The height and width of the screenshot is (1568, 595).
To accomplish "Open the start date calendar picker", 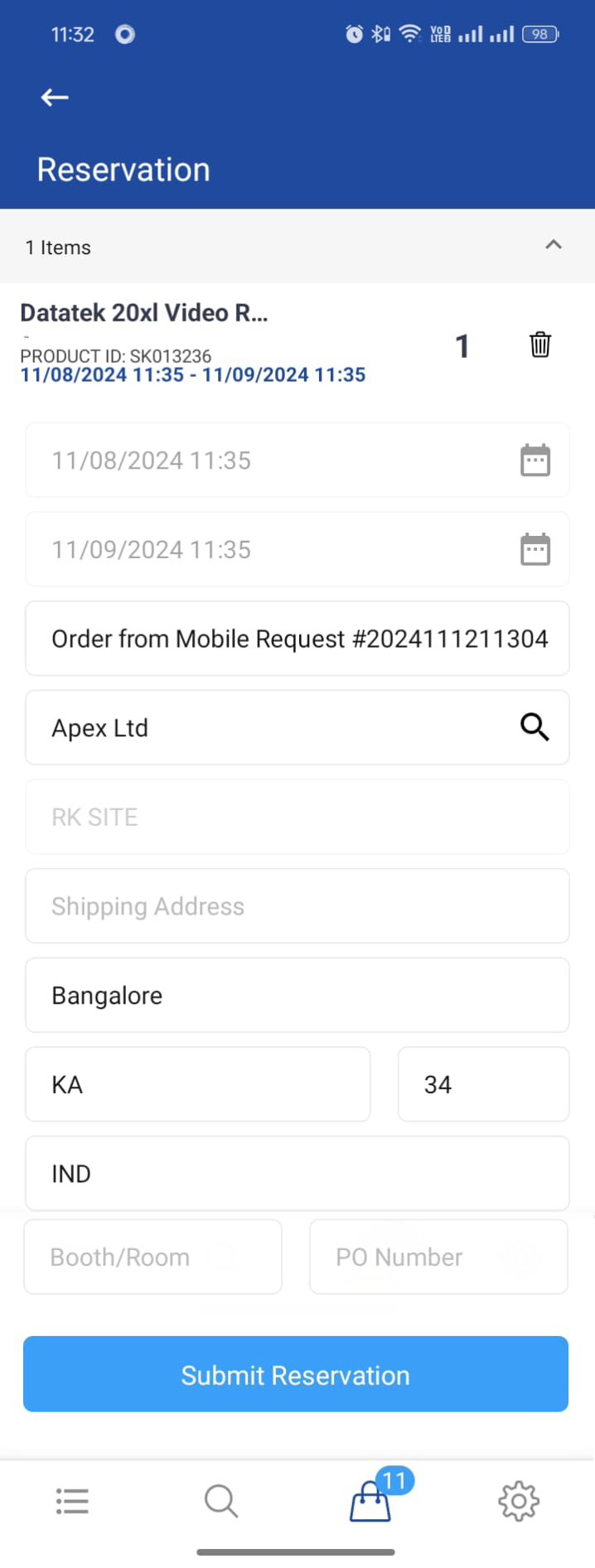I will pyautogui.click(x=535, y=461).
